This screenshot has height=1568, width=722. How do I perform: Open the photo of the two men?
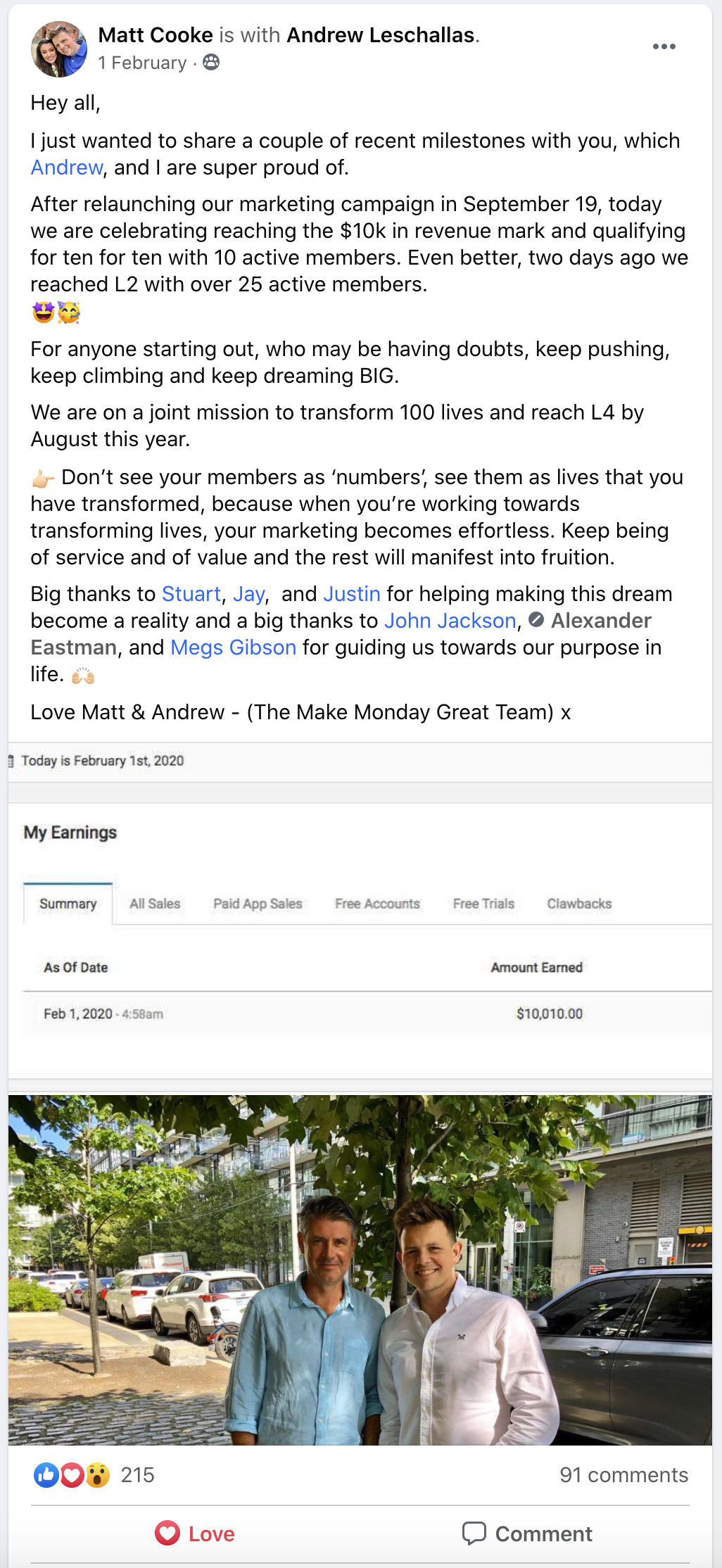[x=360, y=1270]
